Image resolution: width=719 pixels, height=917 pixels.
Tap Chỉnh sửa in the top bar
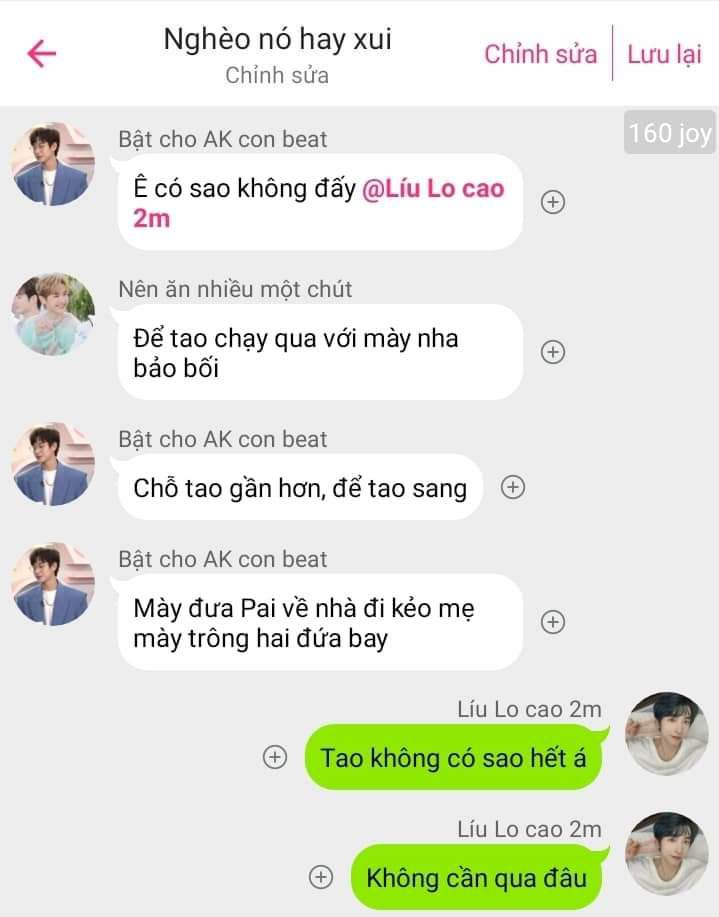click(x=540, y=54)
